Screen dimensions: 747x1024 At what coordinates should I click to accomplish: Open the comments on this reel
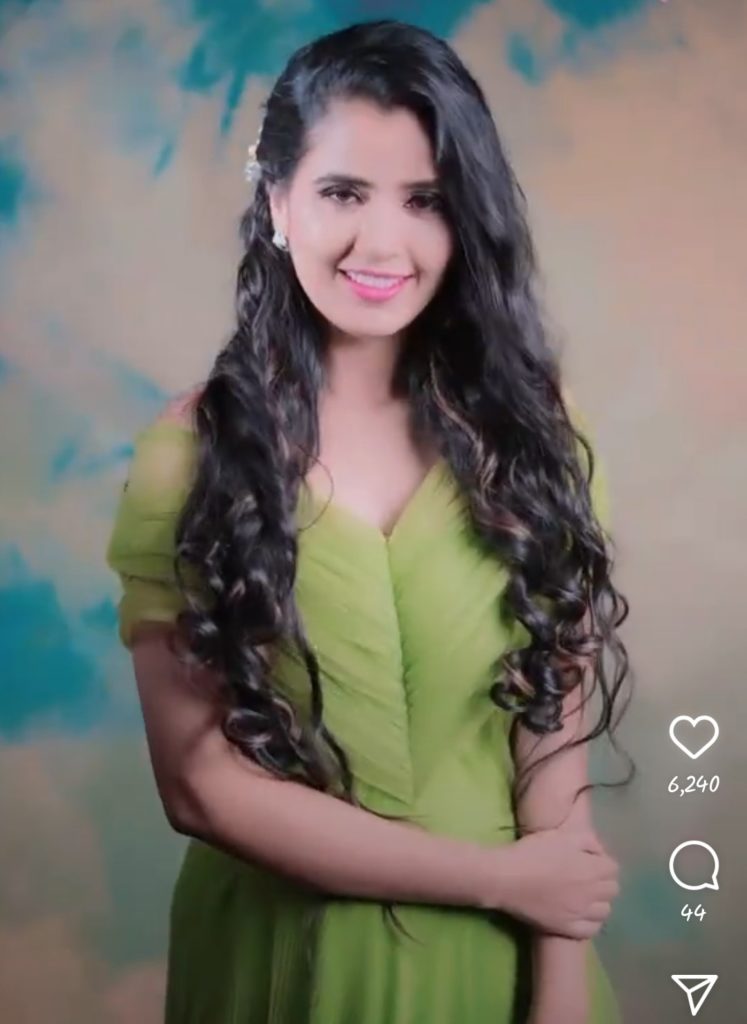click(x=693, y=865)
